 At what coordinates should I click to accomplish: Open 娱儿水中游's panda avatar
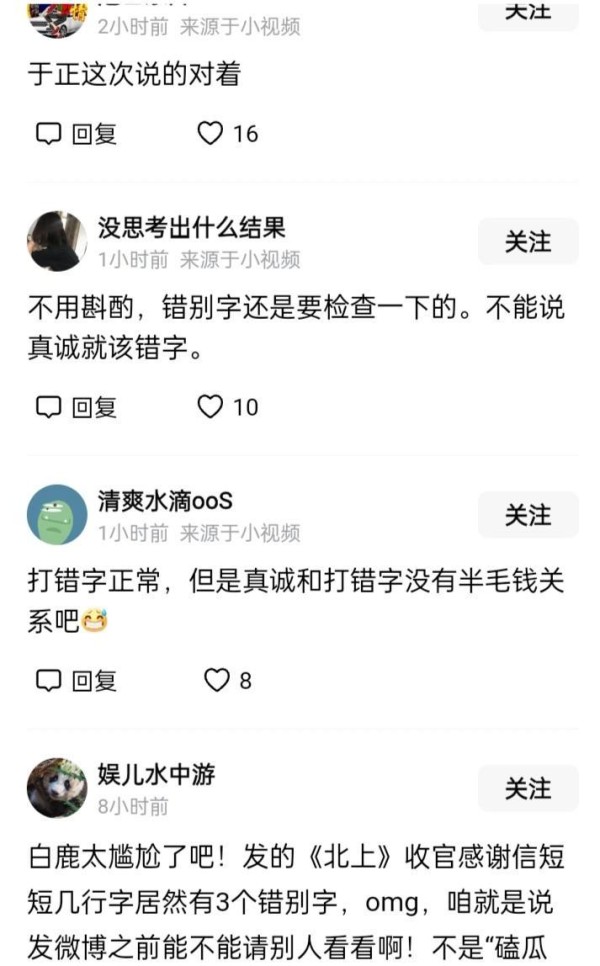coord(57,788)
